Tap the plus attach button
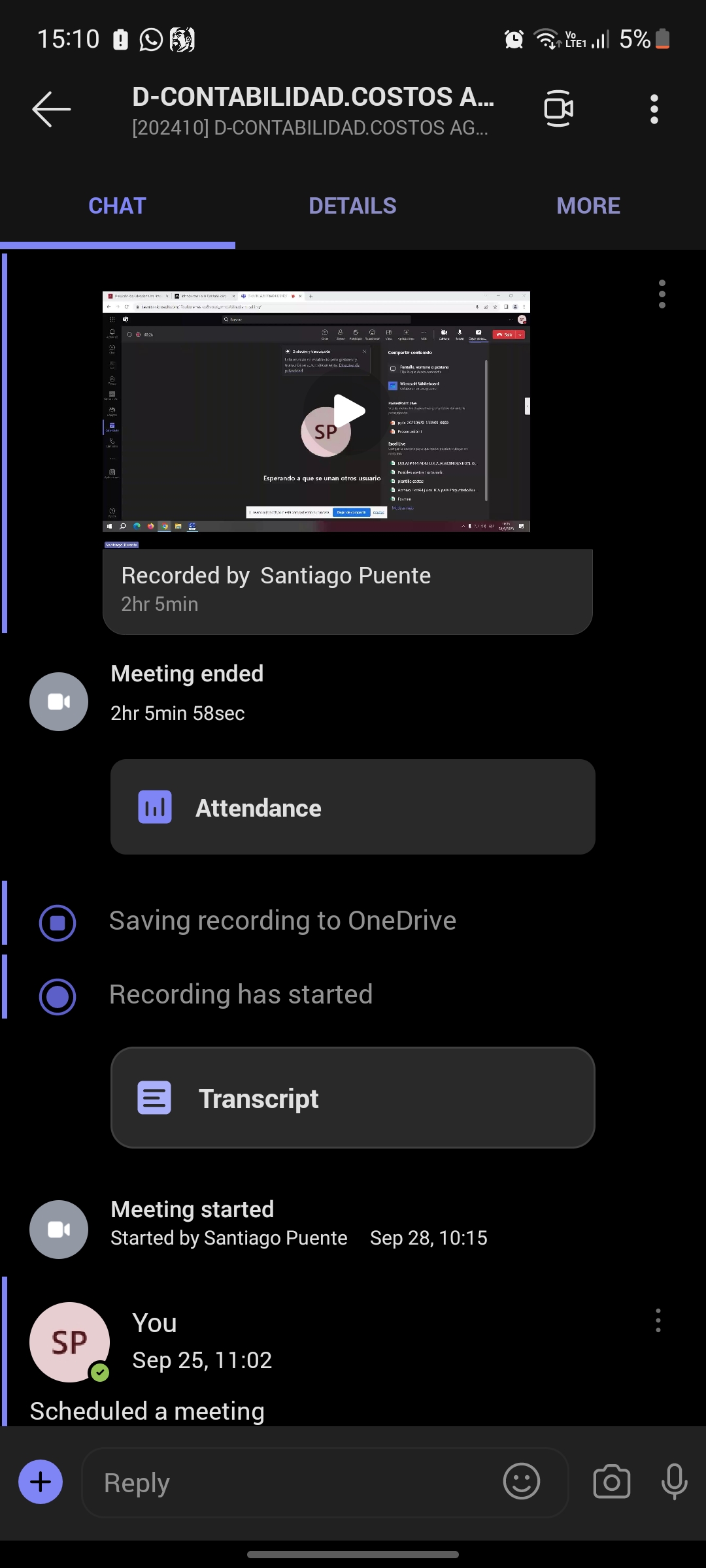The width and height of the screenshot is (706, 1568). (41, 1482)
